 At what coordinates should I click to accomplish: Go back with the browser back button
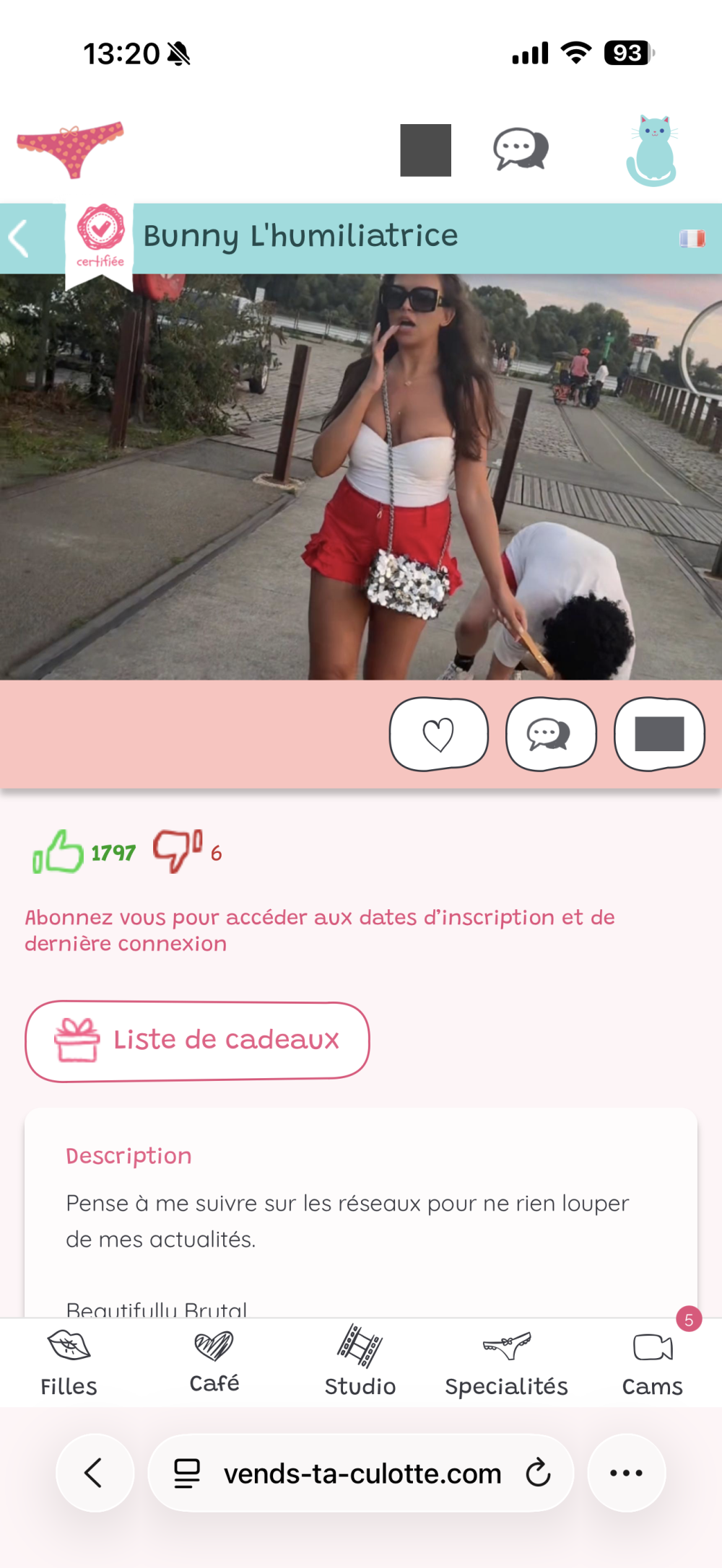click(x=95, y=1473)
